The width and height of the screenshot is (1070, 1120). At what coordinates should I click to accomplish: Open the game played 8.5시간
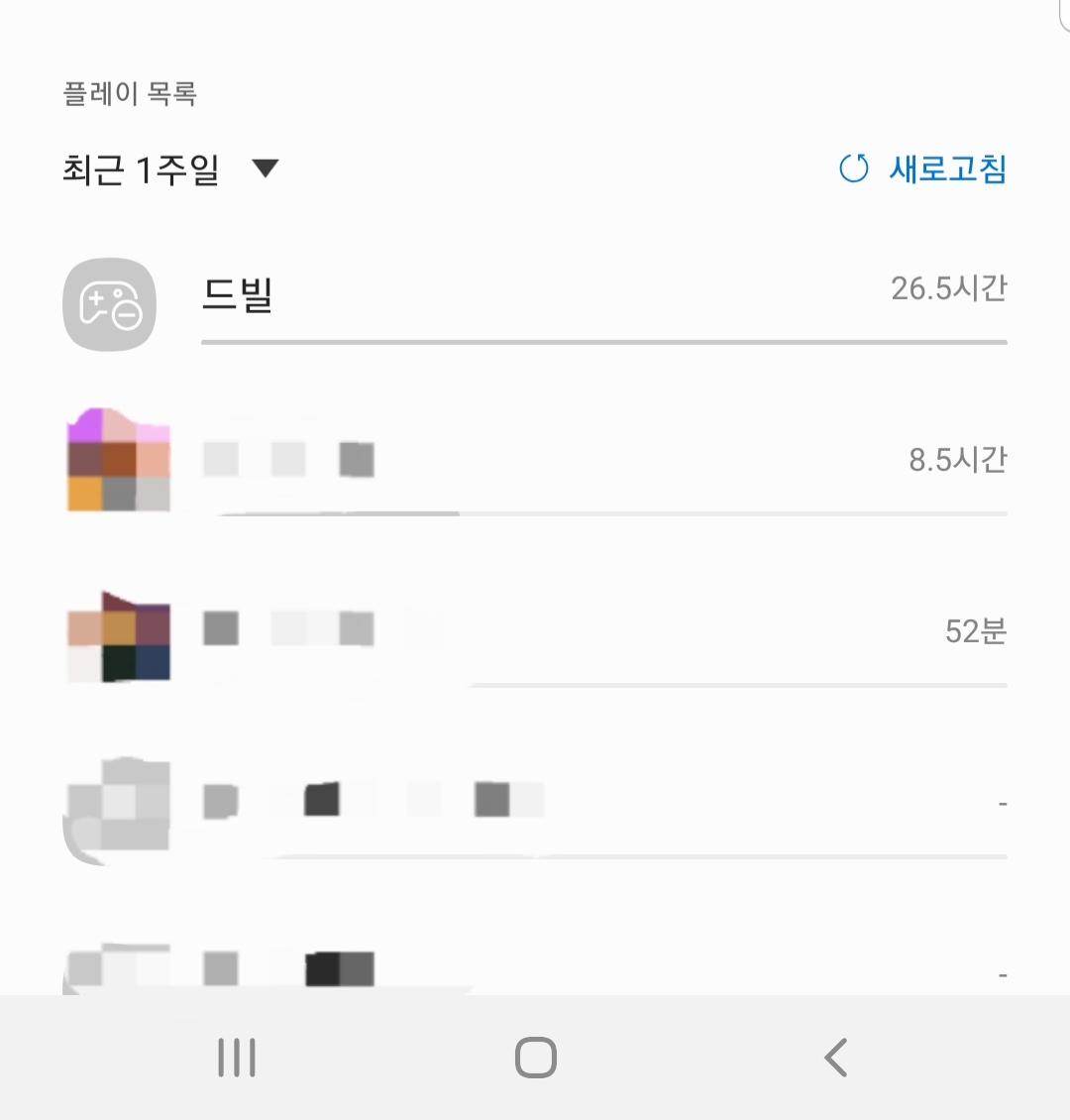535,461
